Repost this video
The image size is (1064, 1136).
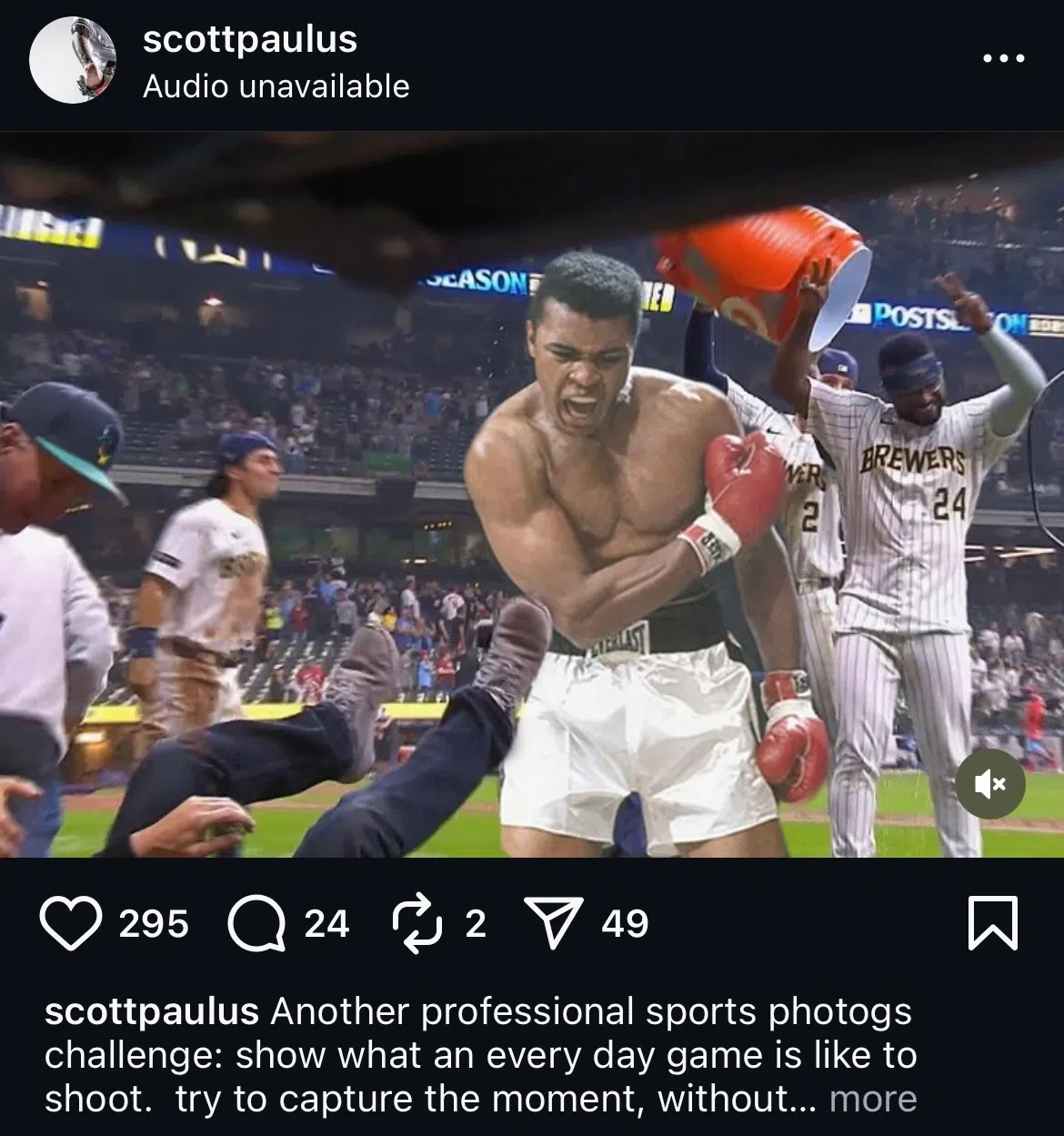point(414,924)
